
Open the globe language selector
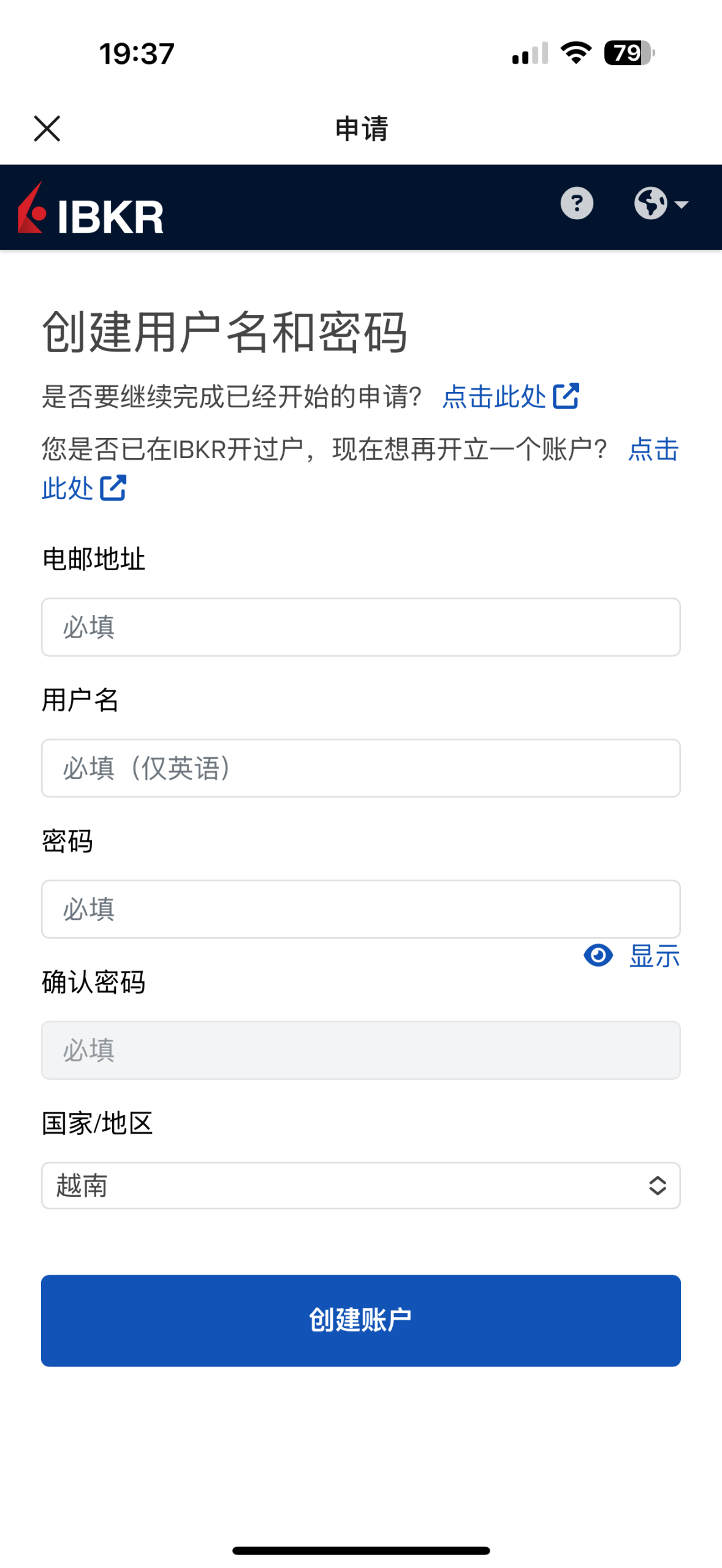point(659,203)
